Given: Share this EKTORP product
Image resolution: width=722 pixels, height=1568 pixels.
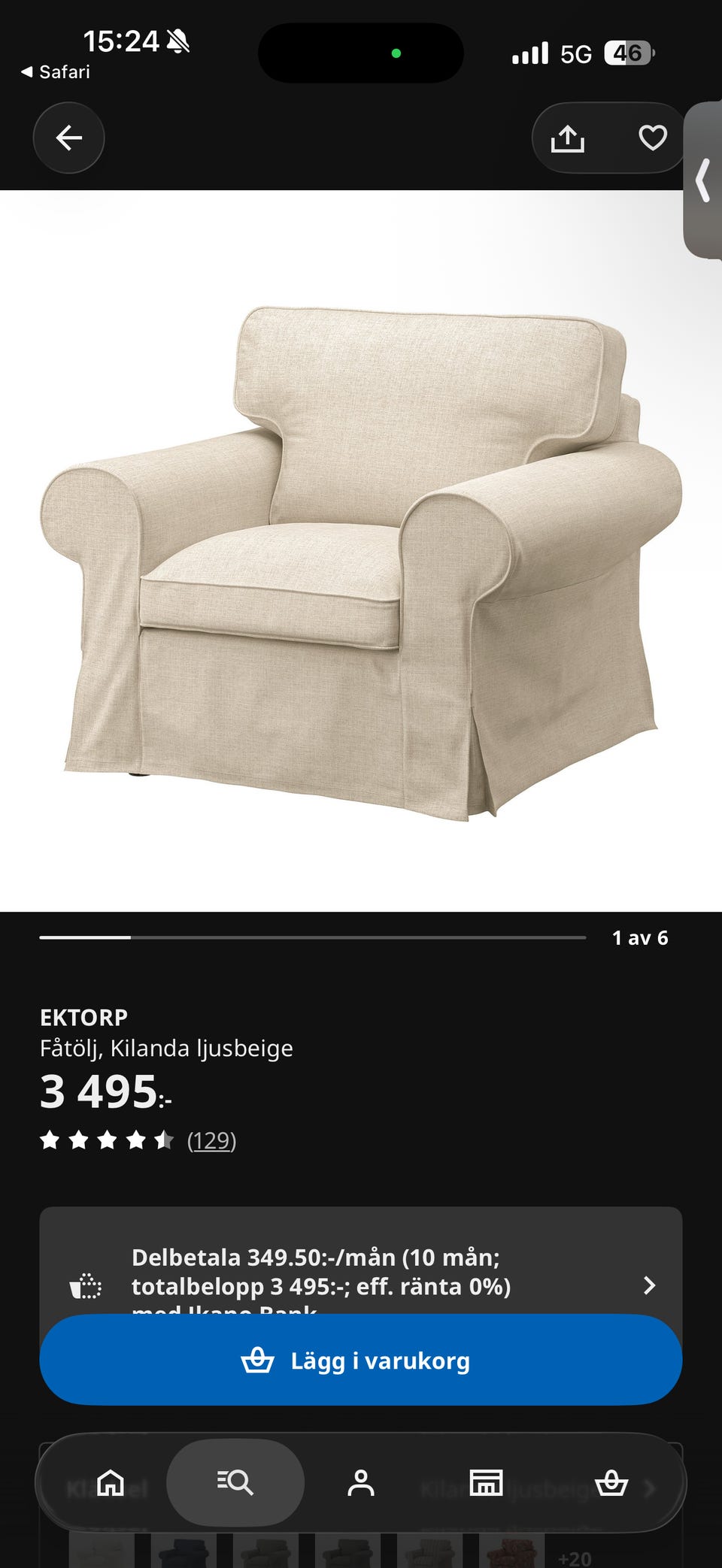Looking at the screenshot, I should (568, 138).
